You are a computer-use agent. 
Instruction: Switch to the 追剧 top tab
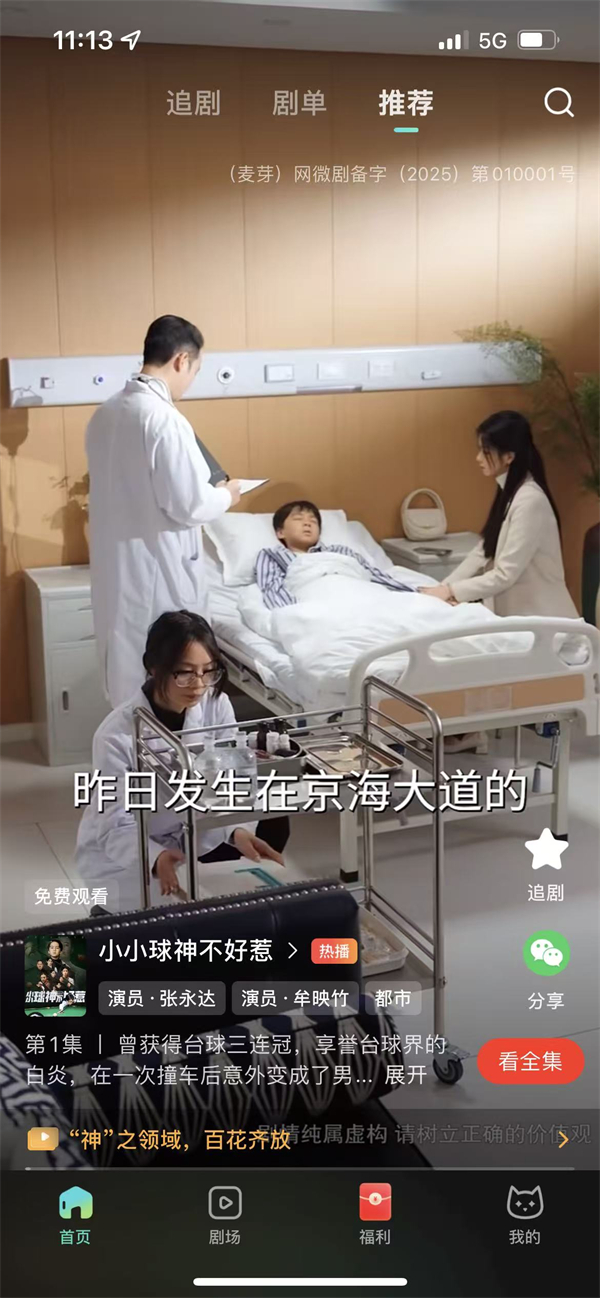point(193,103)
